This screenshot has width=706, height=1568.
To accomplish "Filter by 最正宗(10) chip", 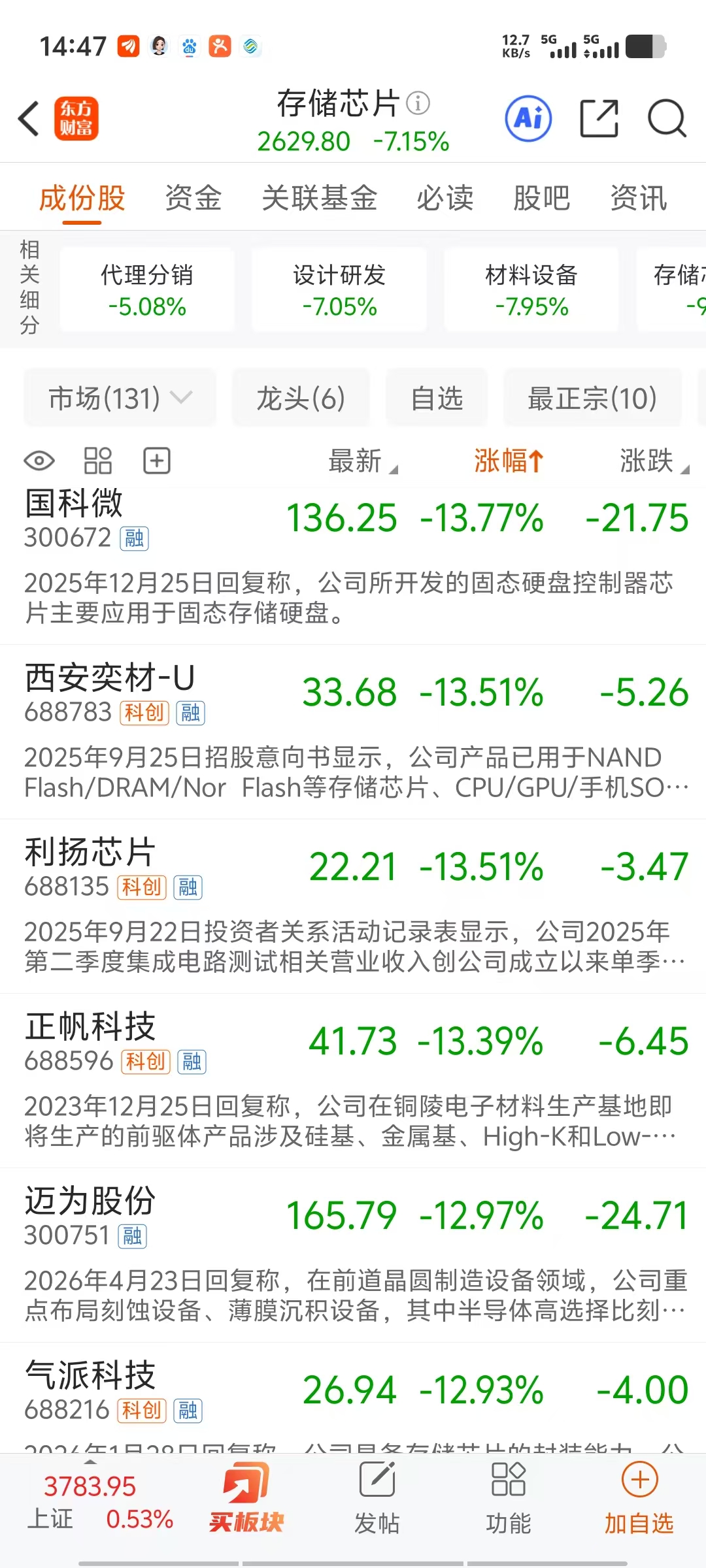I will (x=592, y=398).
